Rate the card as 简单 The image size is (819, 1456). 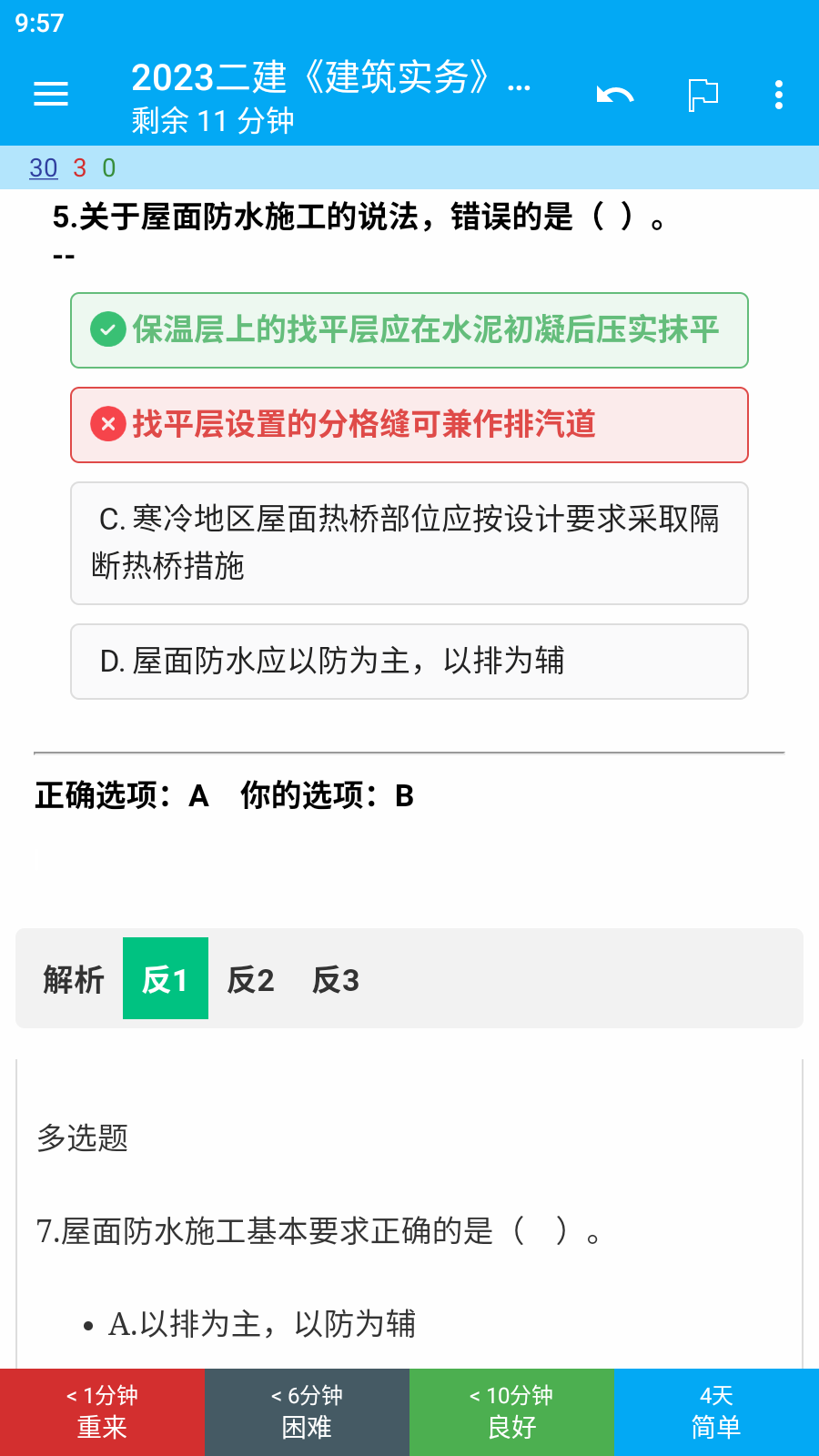[716, 1412]
